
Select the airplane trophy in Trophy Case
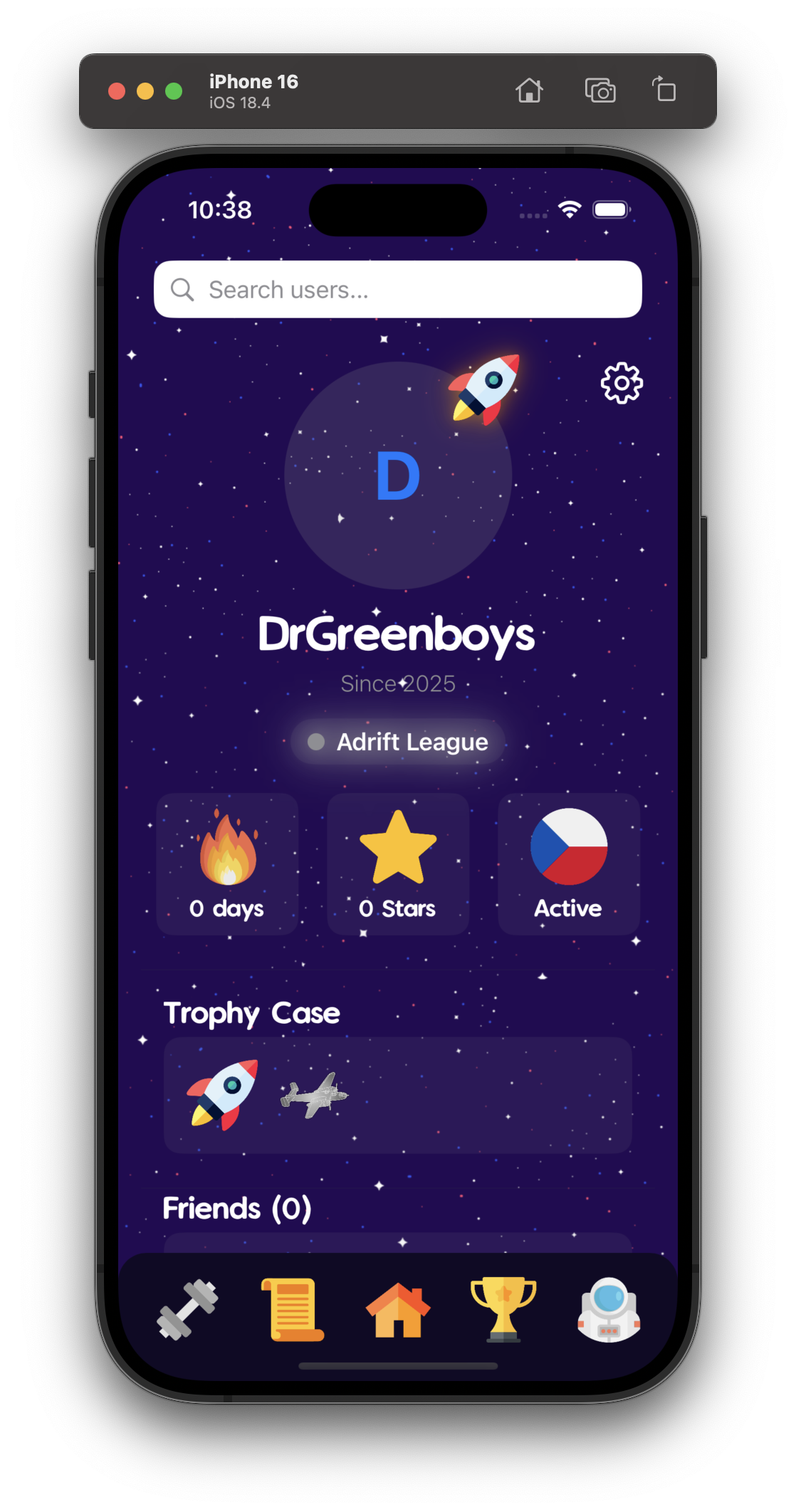314,1096
